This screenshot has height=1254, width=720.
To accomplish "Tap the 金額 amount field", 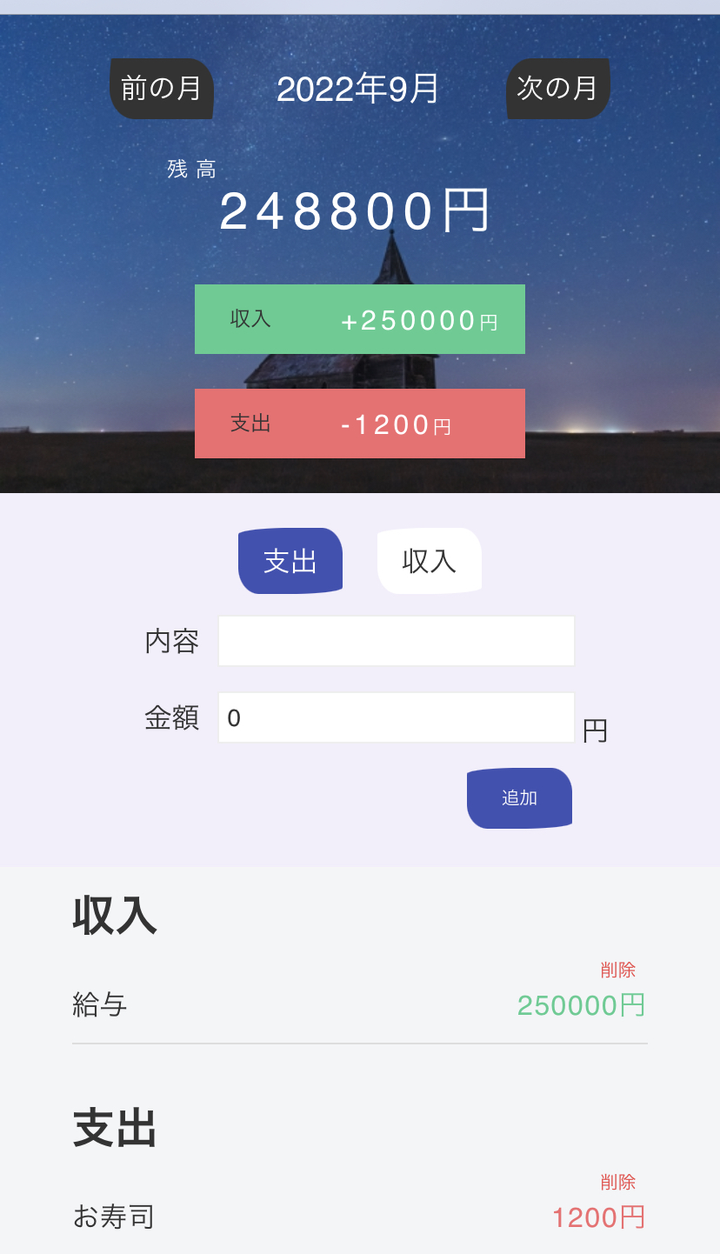I will (396, 717).
